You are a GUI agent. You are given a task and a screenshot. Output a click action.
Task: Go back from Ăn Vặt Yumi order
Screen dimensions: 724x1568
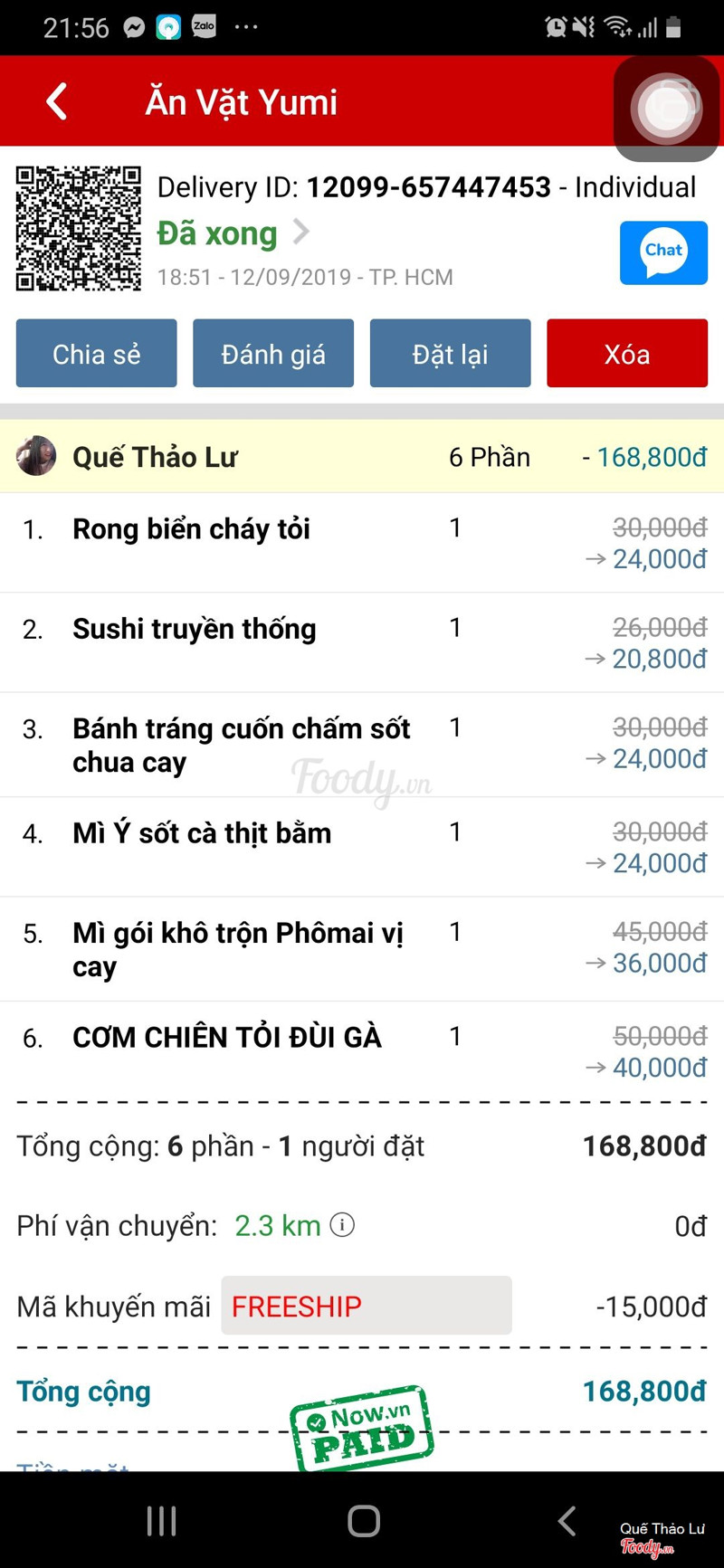click(x=57, y=101)
